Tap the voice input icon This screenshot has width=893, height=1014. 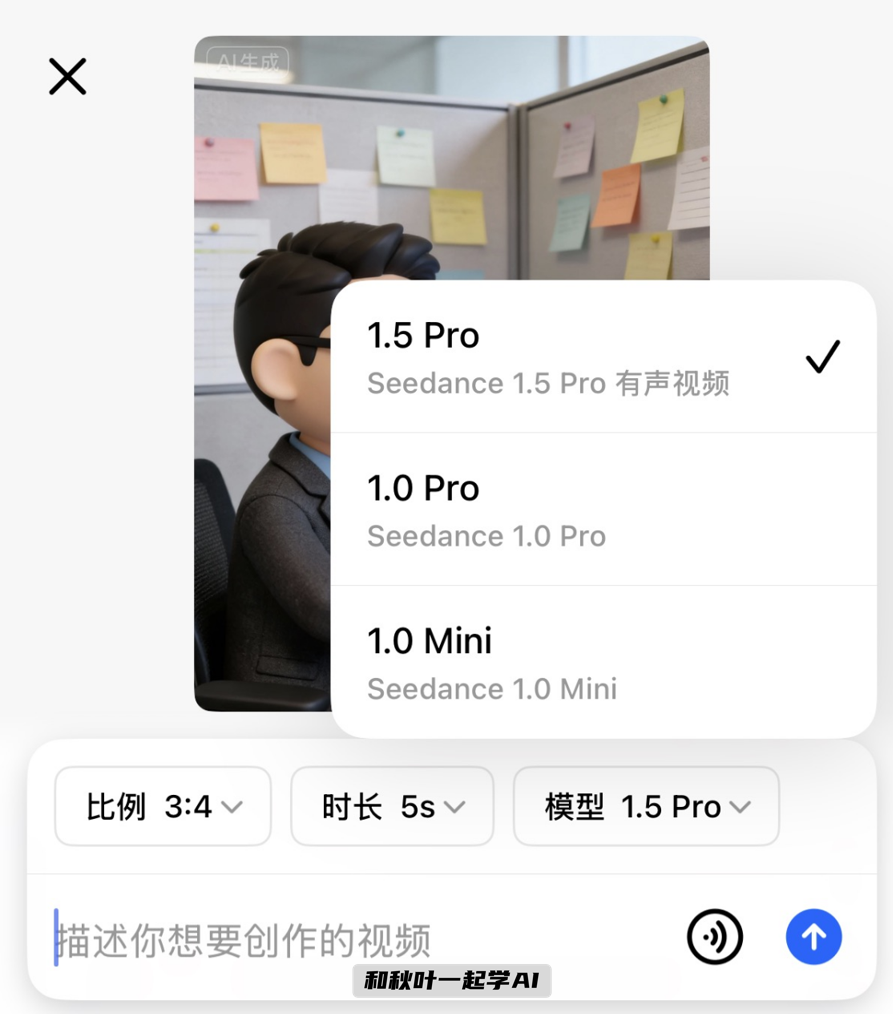coord(715,937)
